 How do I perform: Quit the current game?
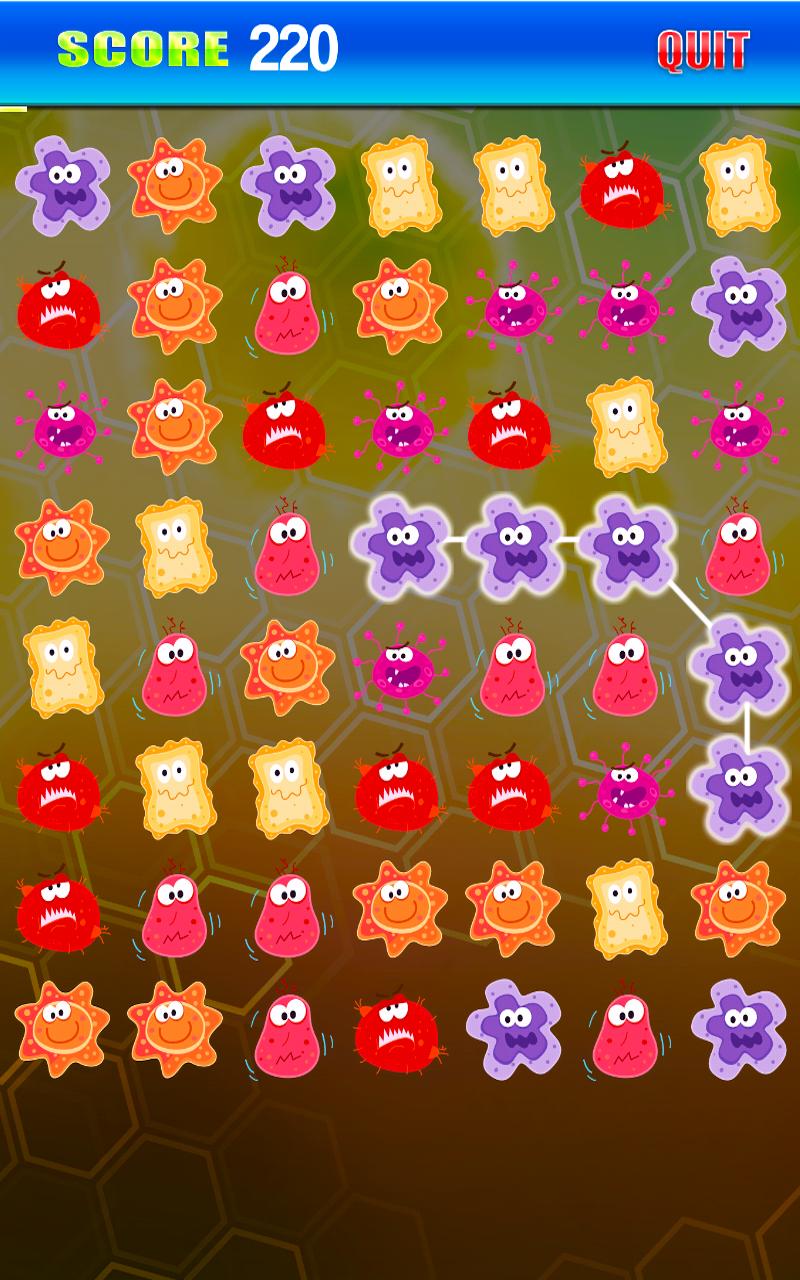click(703, 50)
